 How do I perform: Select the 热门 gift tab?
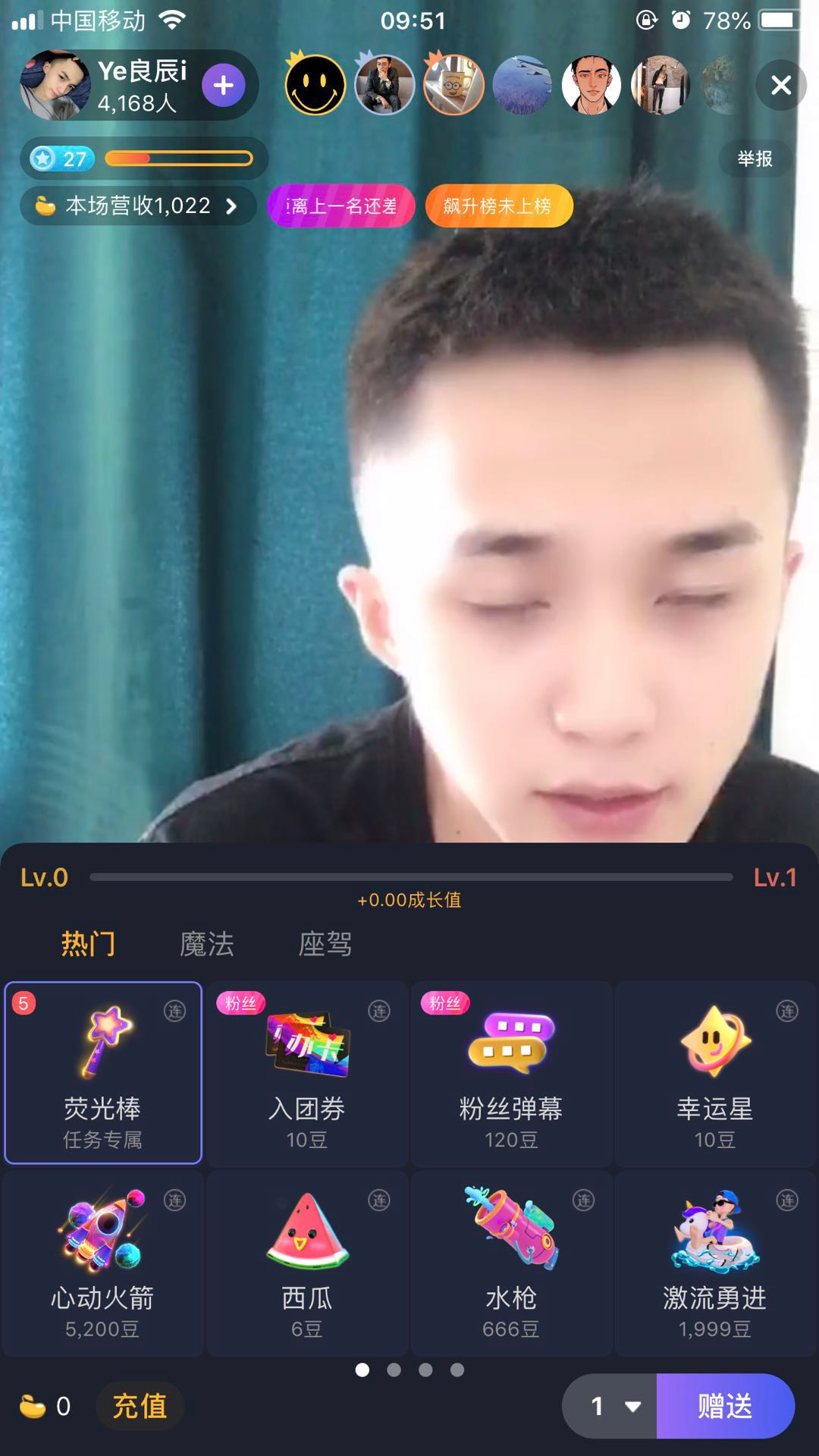pyautogui.click(x=88, y=944)
